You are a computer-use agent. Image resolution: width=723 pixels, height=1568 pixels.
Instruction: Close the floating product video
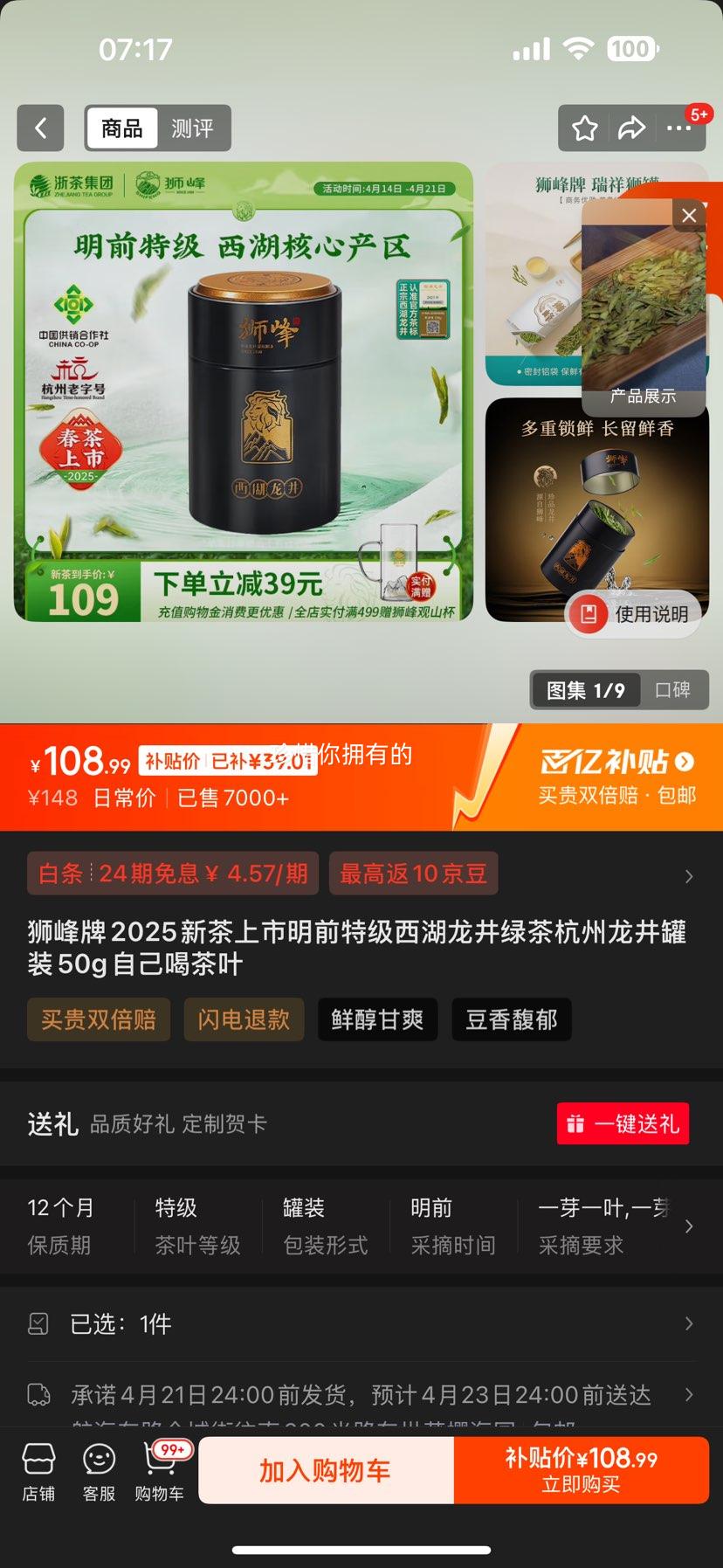[x=689, y=215]
